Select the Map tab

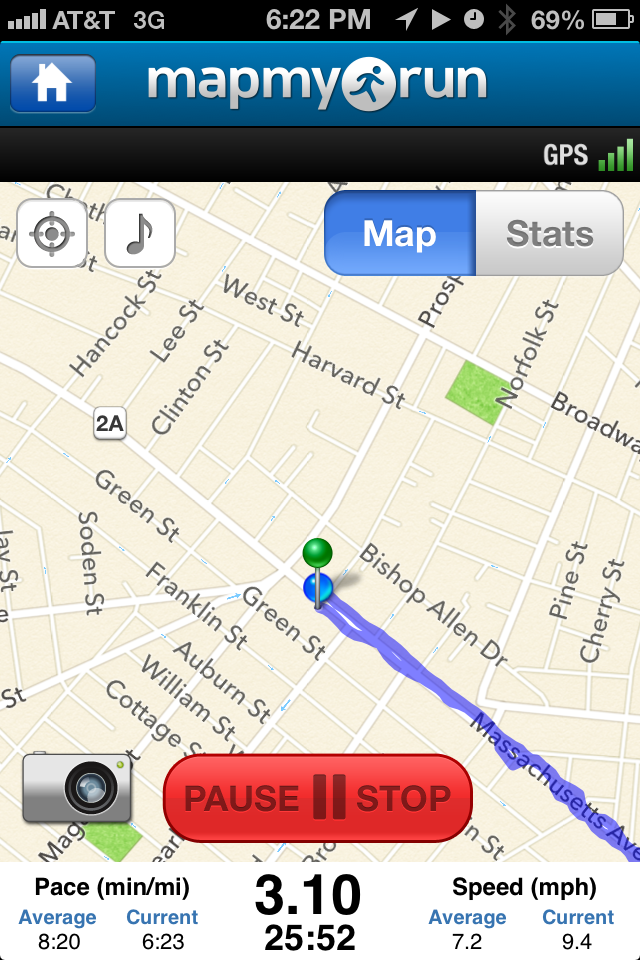coord(400,234)
